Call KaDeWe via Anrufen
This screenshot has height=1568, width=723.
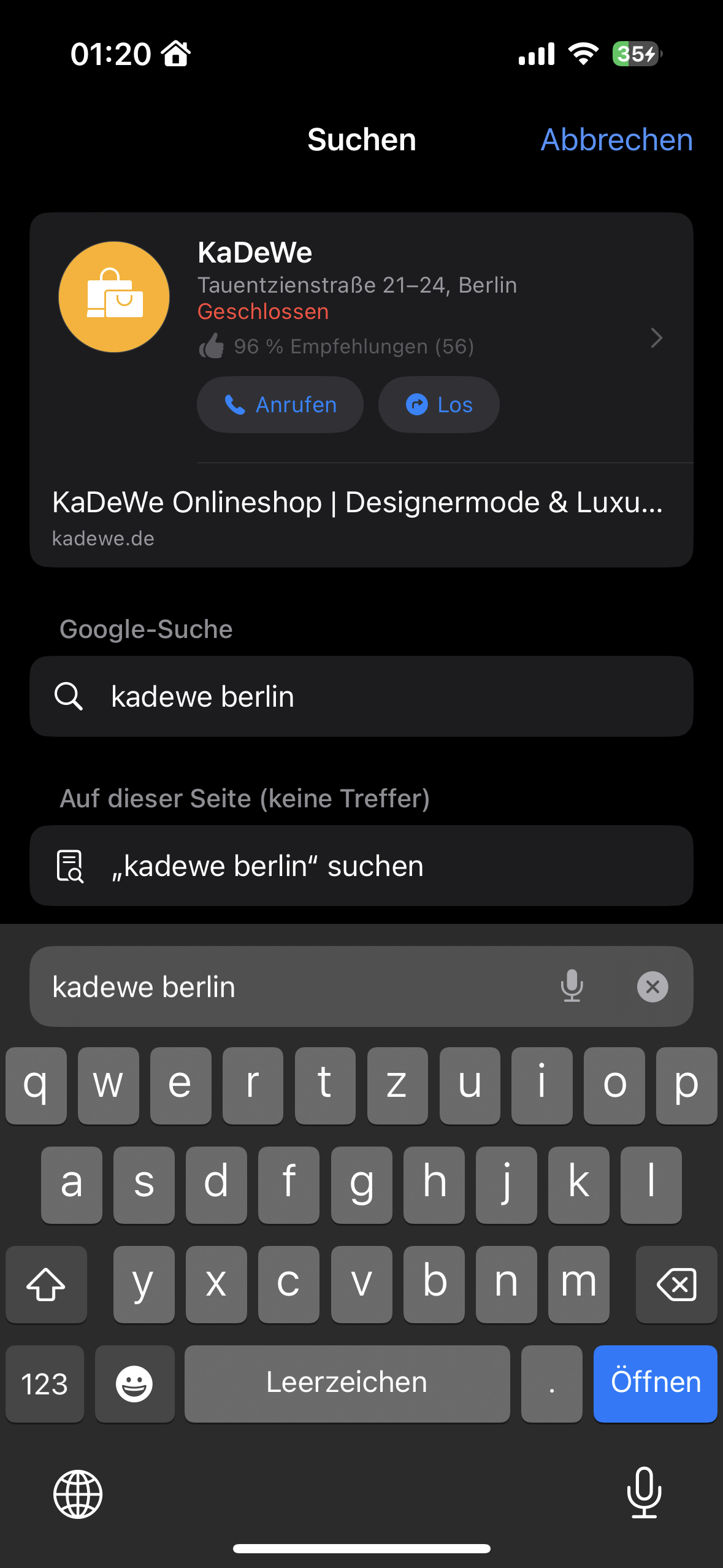[x=280, y=405]
